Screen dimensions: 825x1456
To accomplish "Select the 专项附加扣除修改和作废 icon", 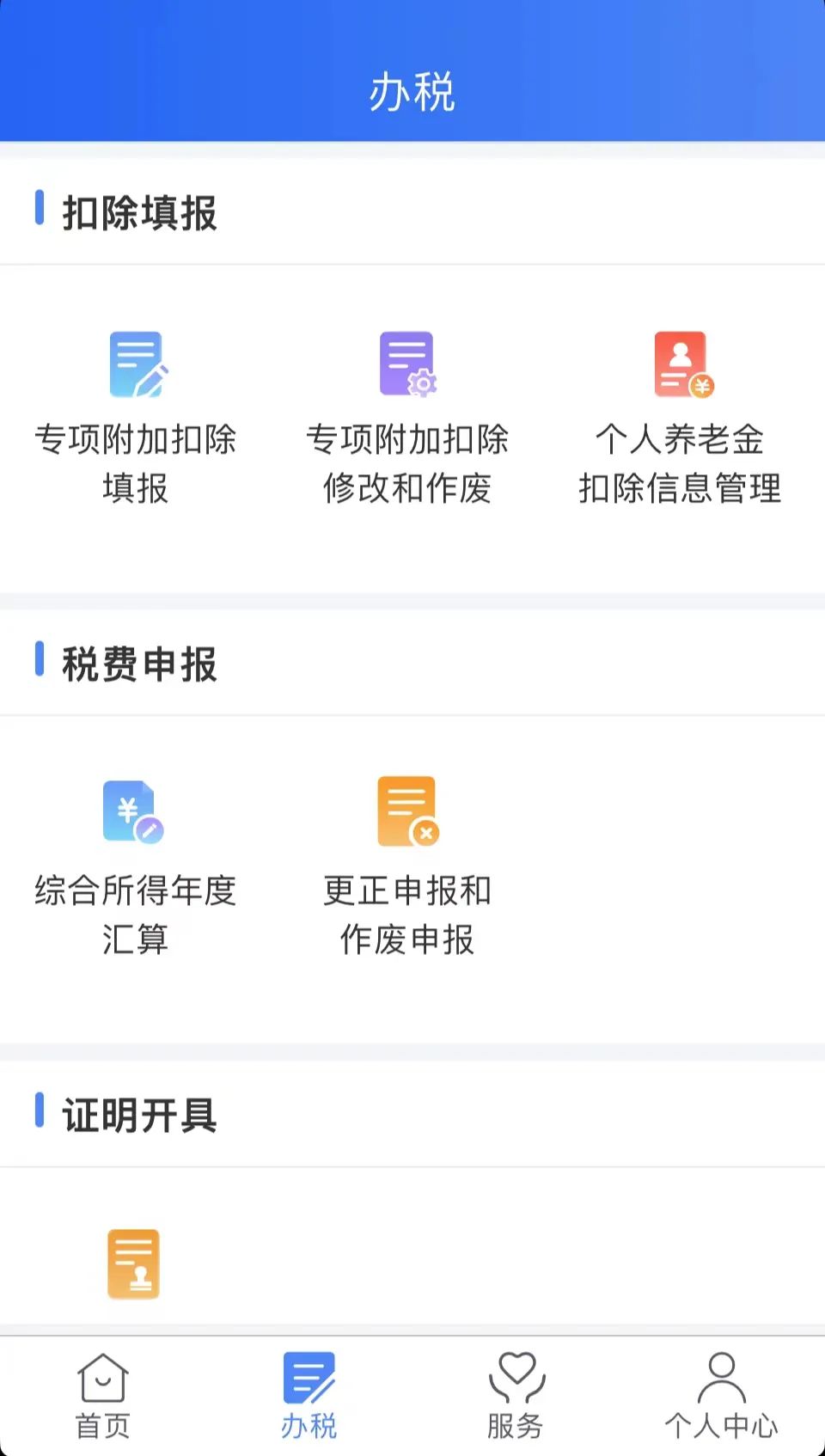I will 407,364.
